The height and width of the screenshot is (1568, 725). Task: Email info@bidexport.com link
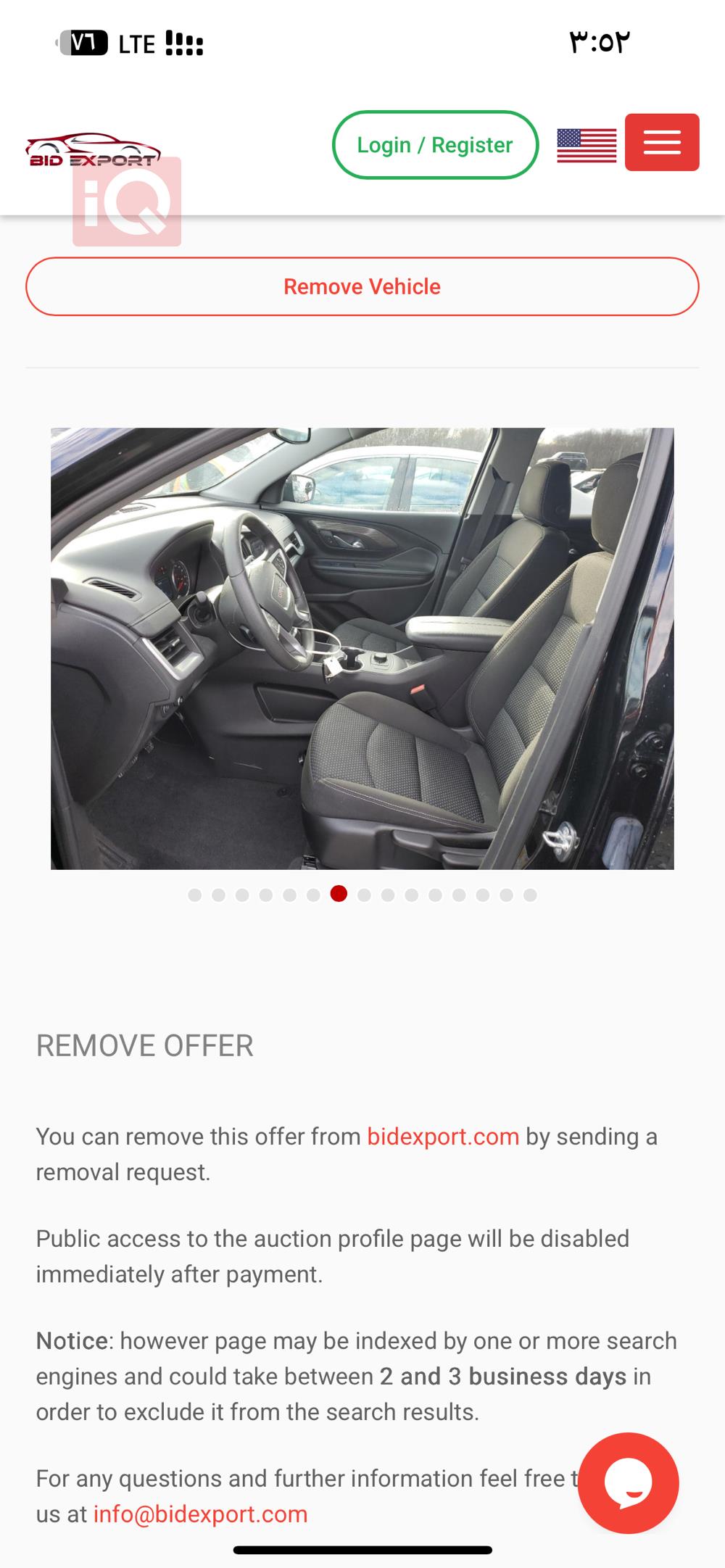click(200, 1514)
